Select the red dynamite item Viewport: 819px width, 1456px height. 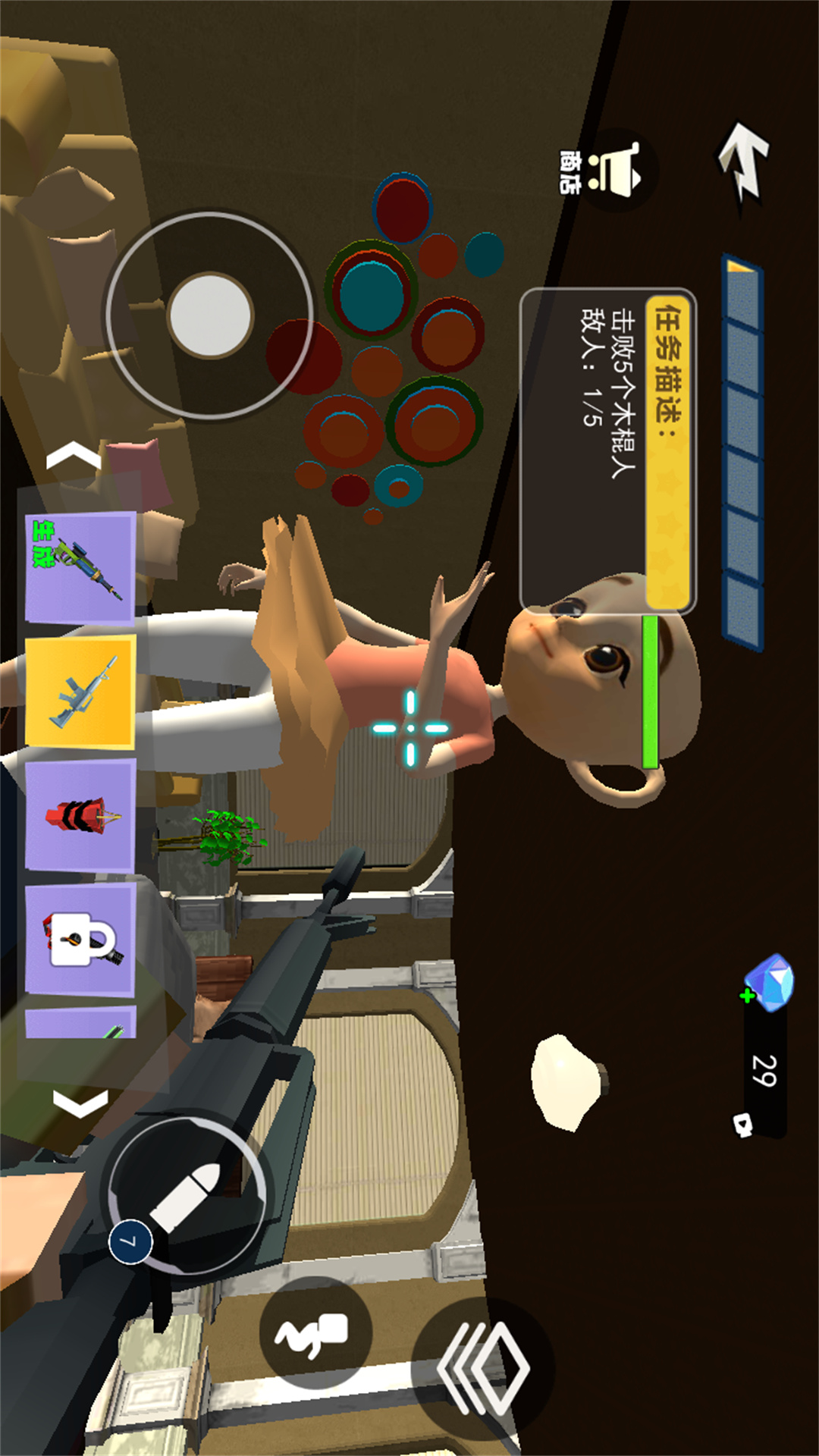point(80,815)
